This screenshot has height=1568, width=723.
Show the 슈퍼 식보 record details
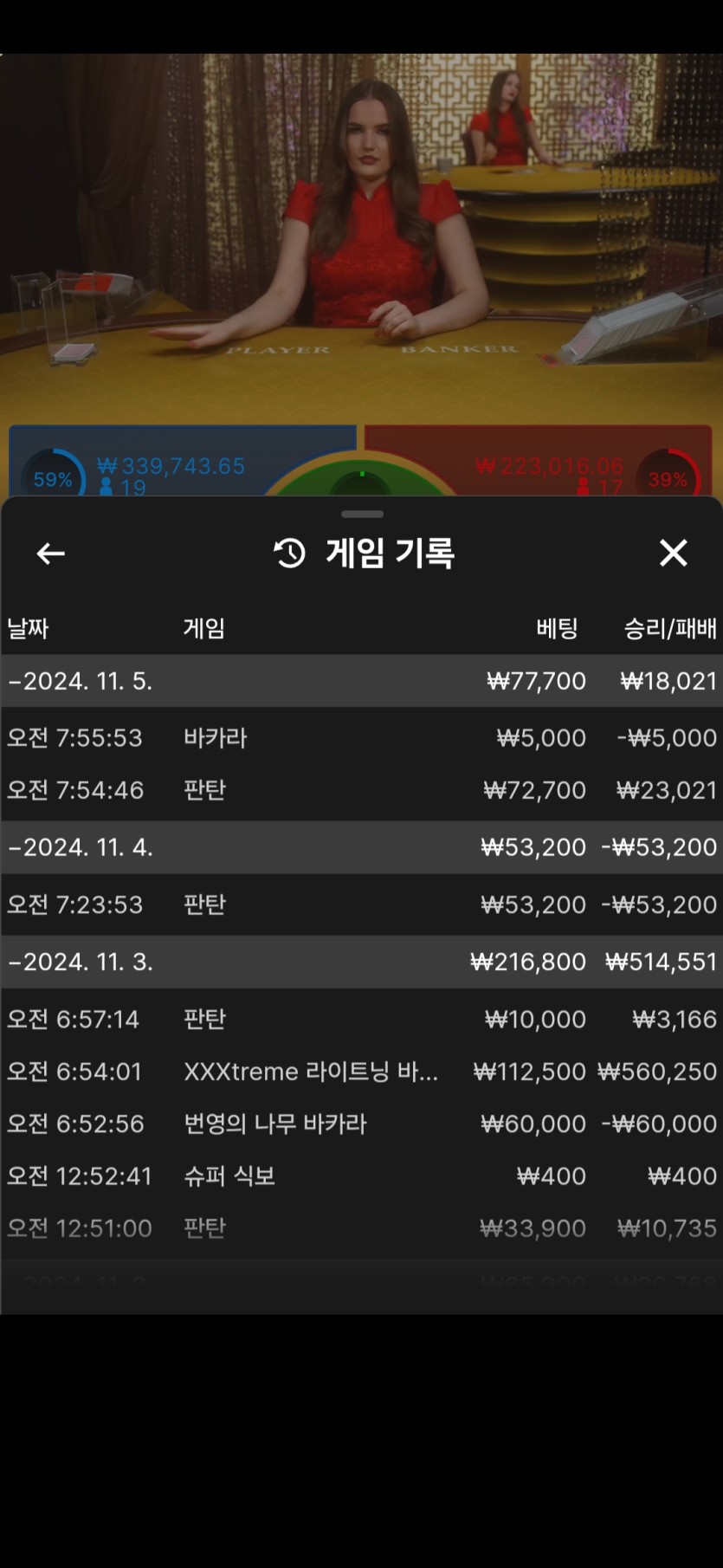(x=361, y=1176)
